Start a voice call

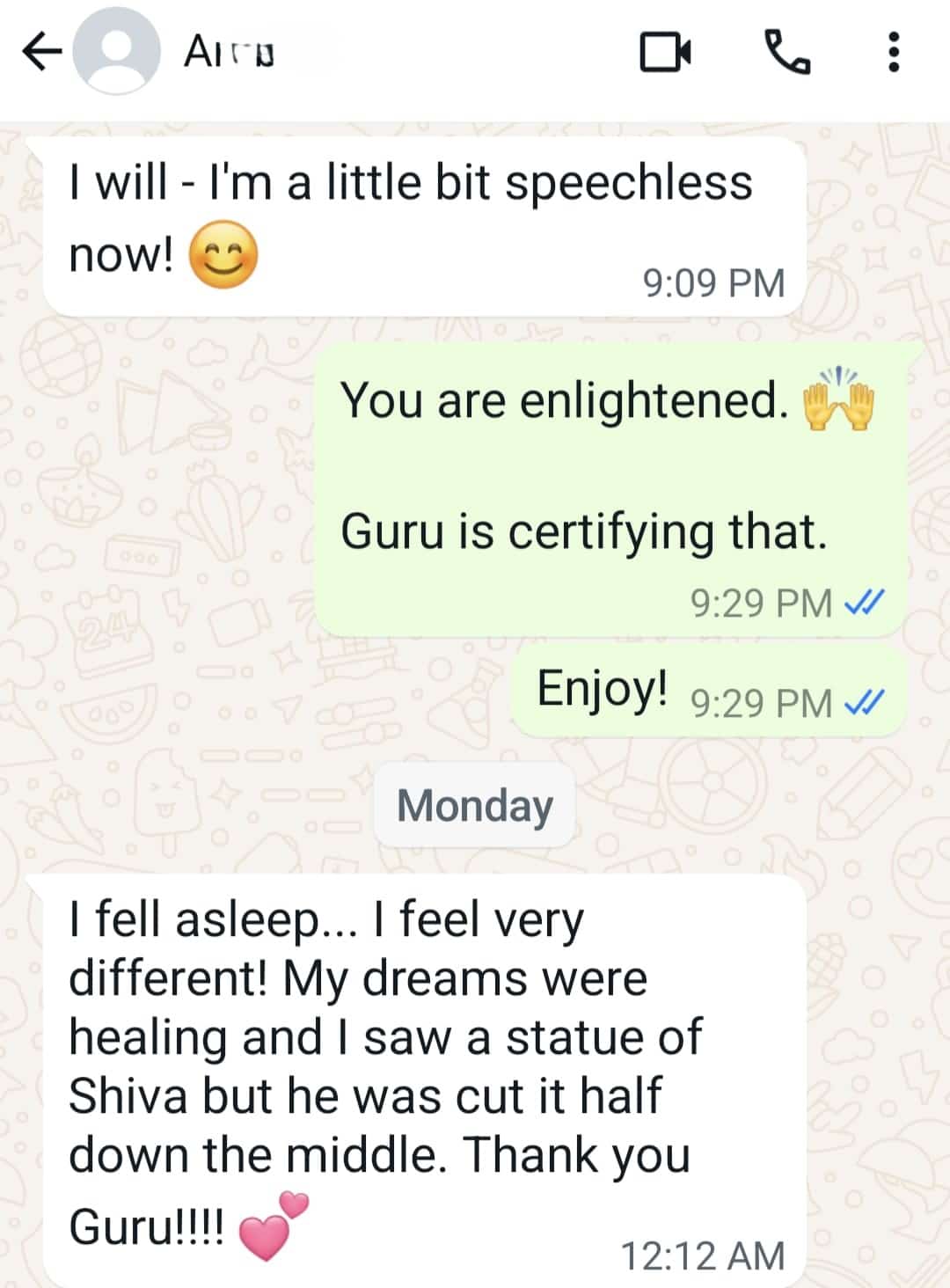pos(786,53)
